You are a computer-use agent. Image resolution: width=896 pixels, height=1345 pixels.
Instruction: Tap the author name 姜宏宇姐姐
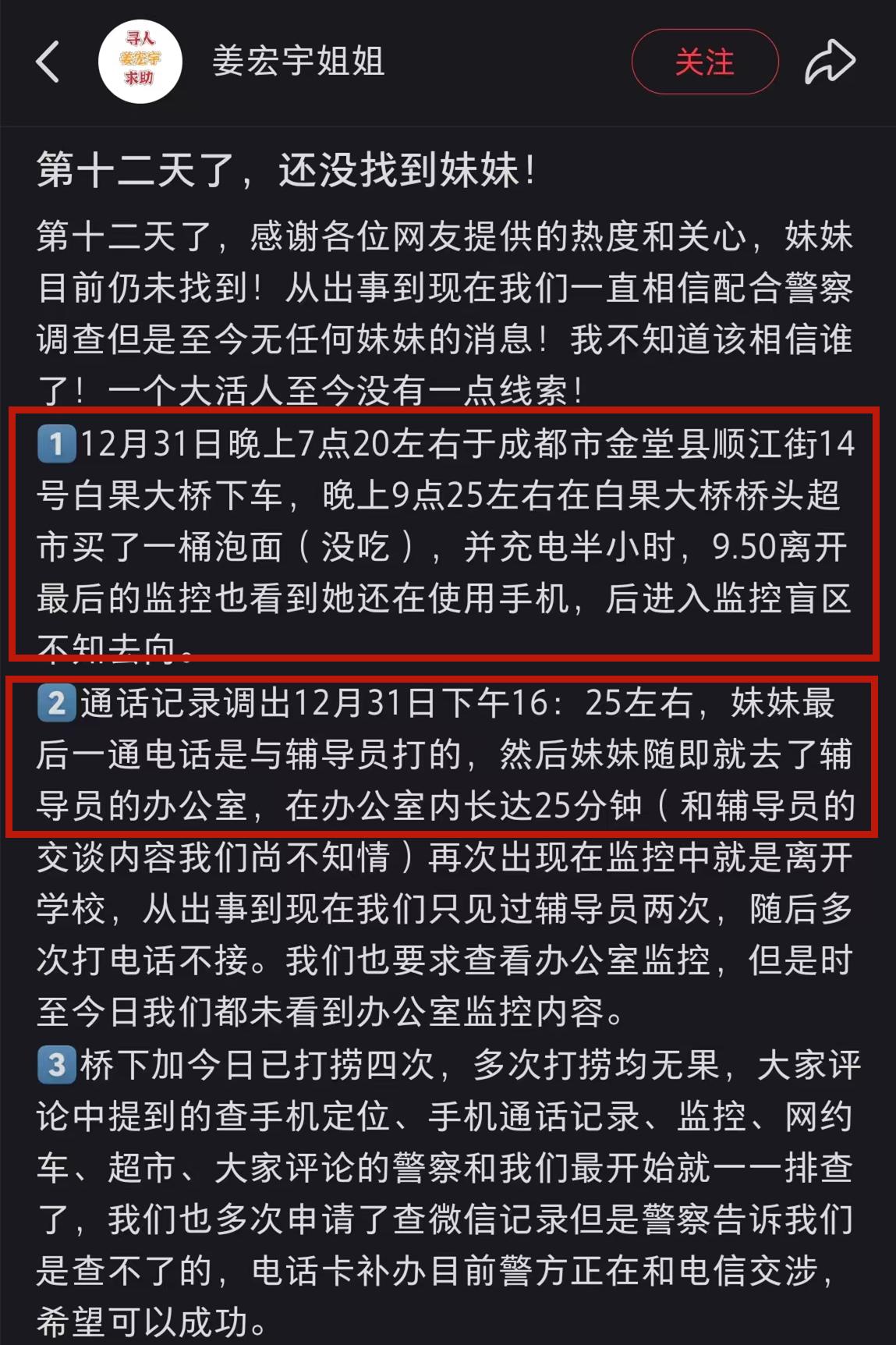coord(299,62)
